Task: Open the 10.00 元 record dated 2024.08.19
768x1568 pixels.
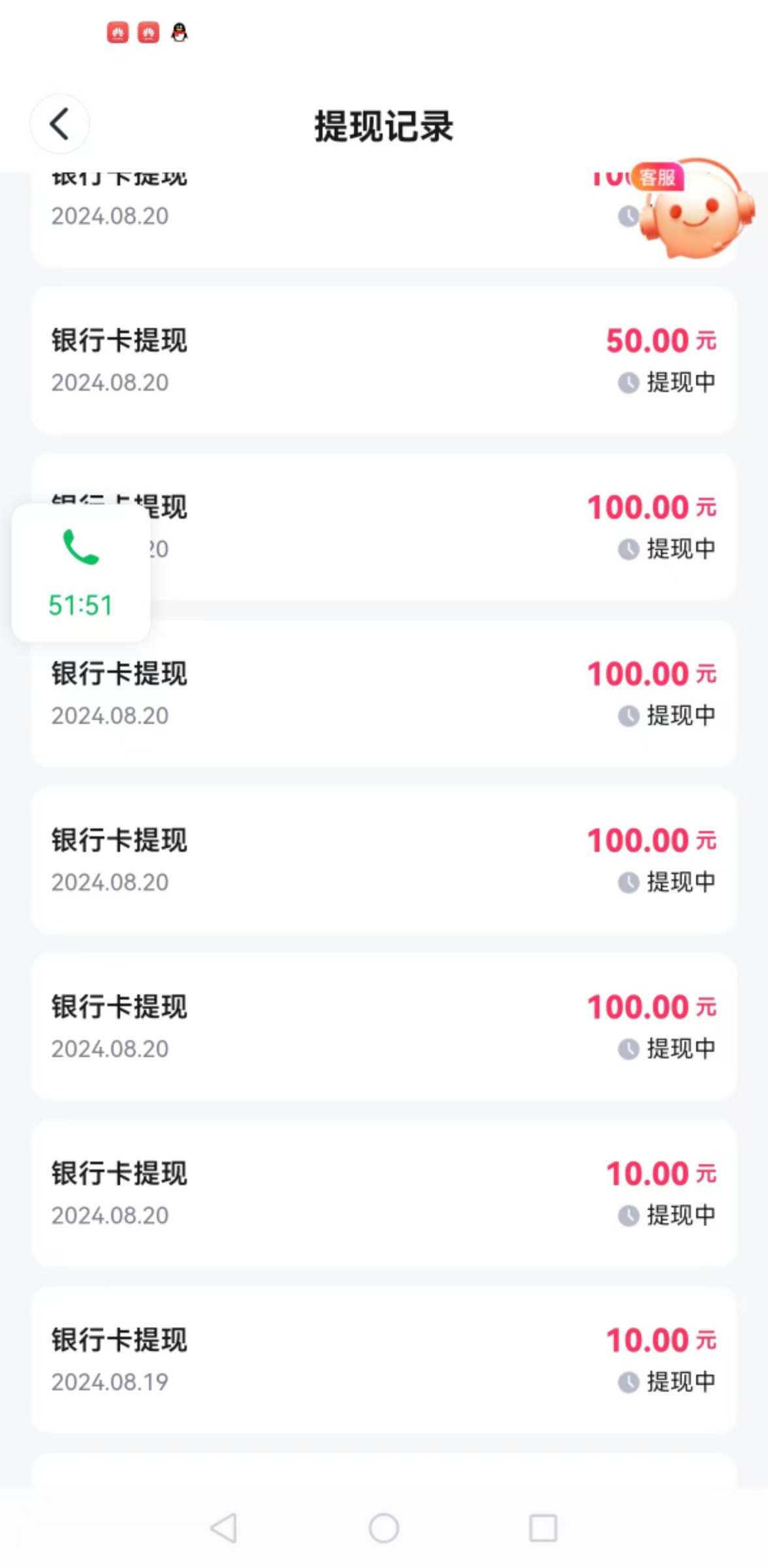Action: [384, 1360]
